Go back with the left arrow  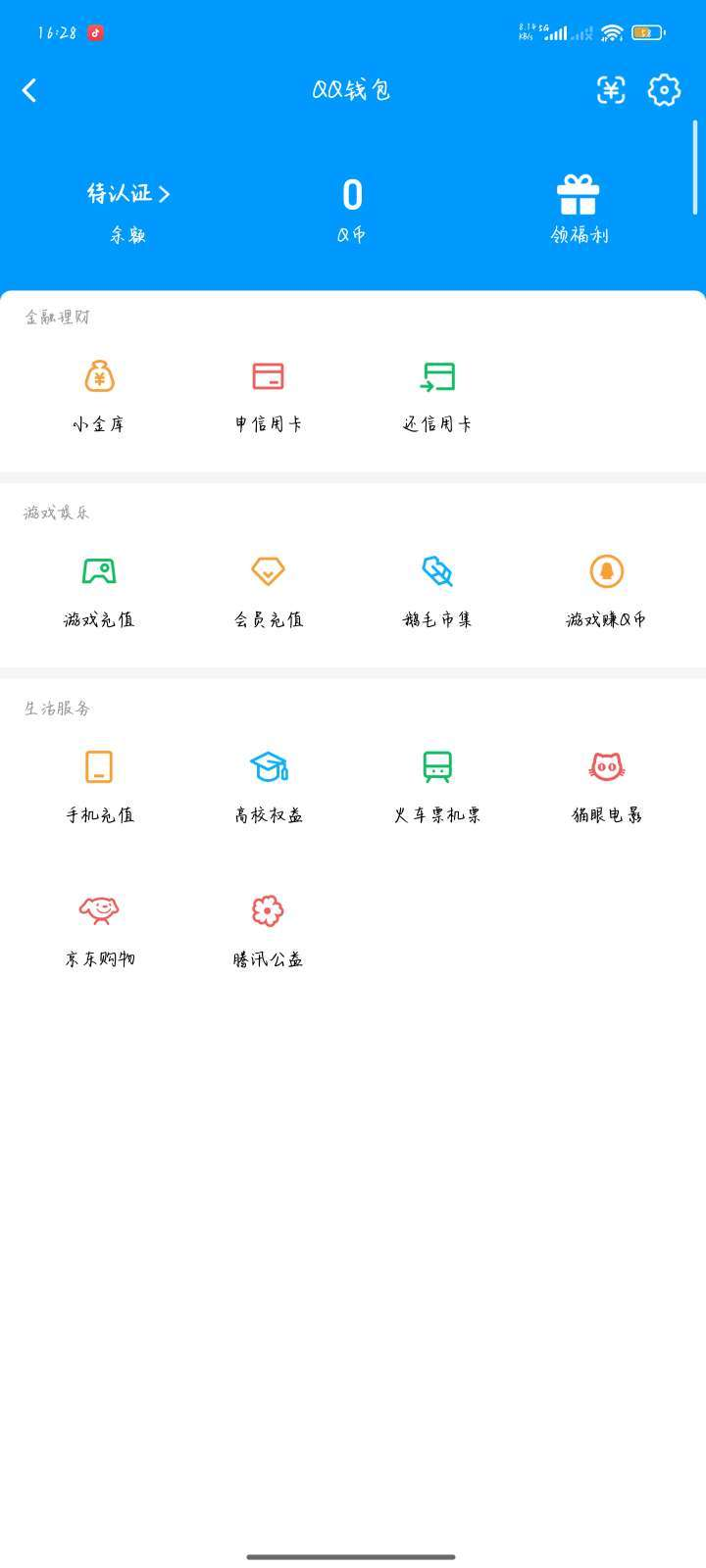(x=30, y=90)
